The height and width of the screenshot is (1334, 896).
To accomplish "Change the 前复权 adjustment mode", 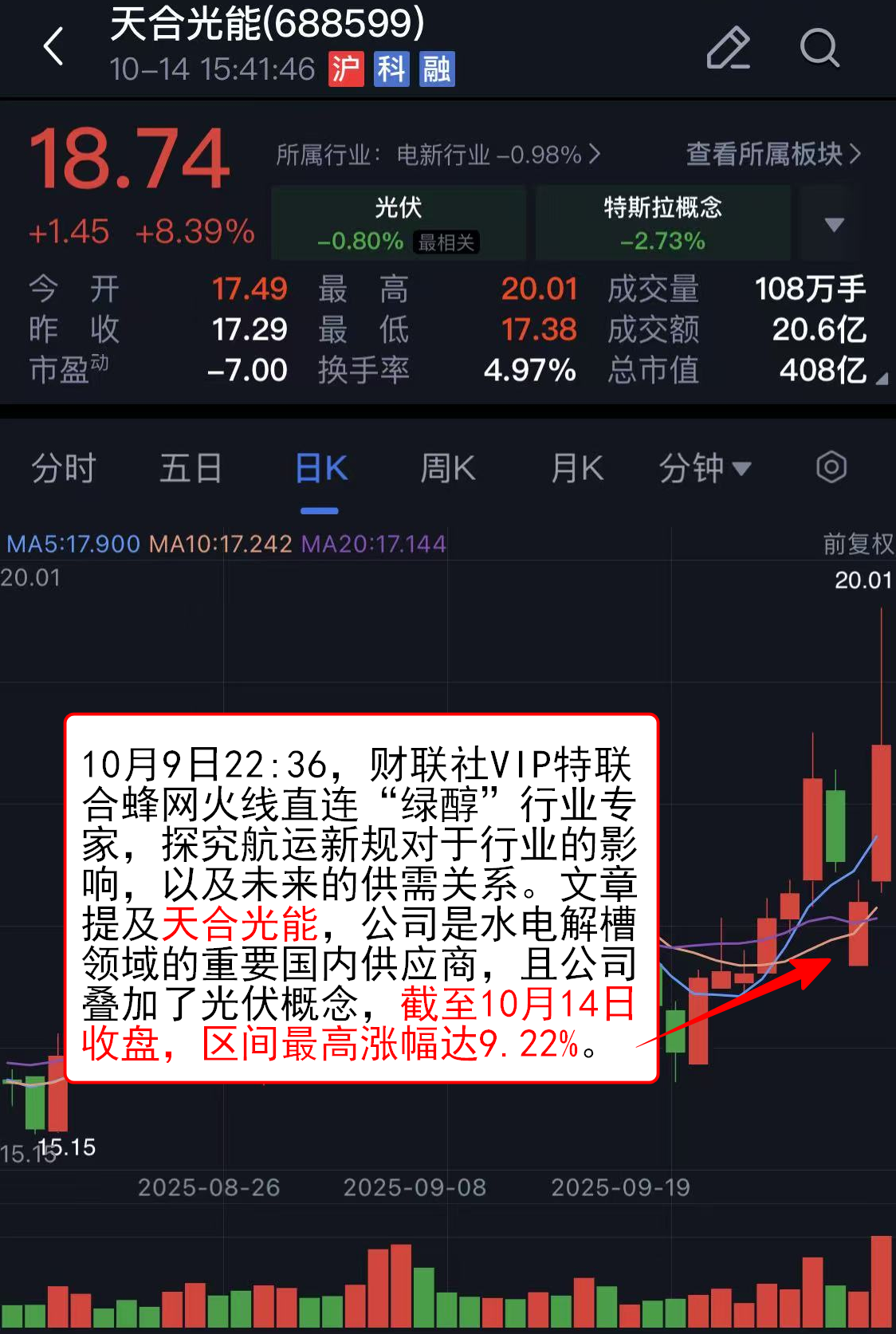I will (x=858, y=544).
